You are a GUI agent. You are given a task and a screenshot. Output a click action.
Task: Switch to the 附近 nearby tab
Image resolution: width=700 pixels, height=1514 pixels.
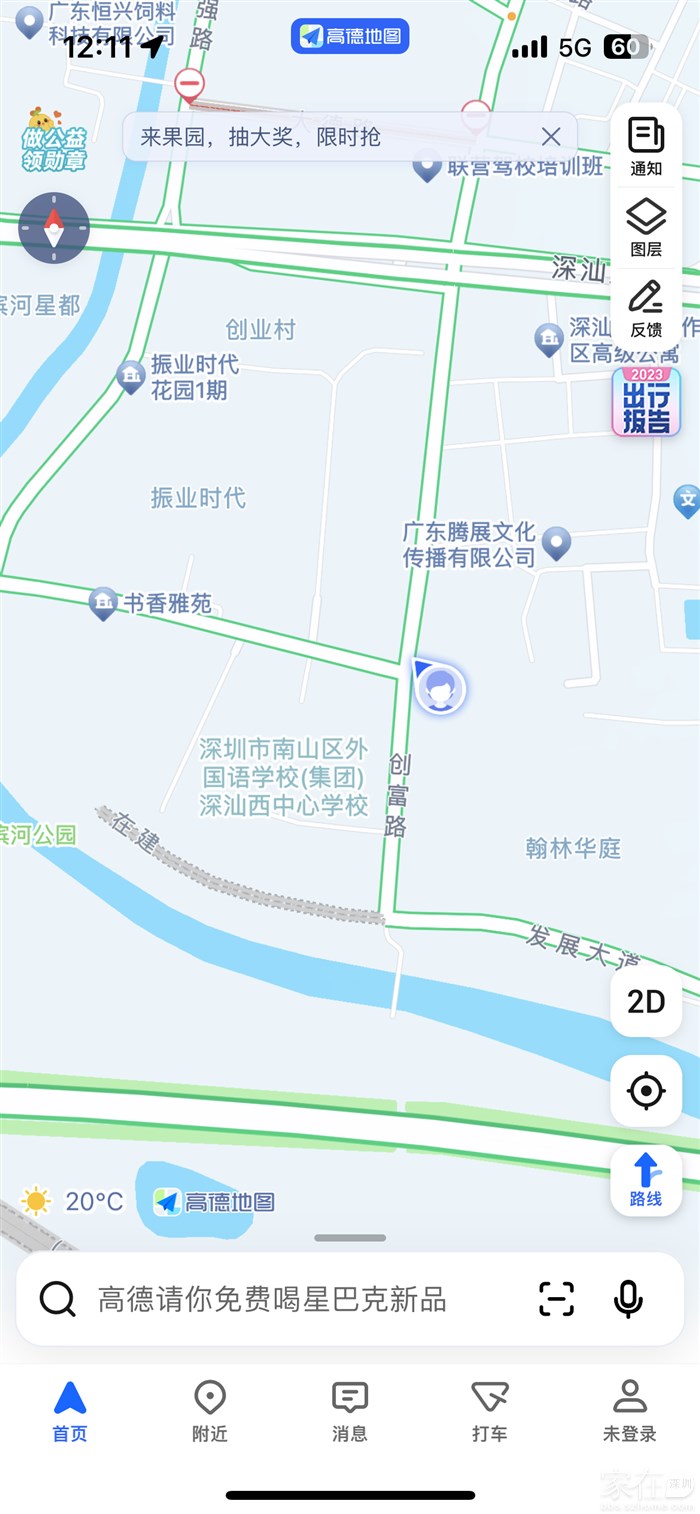210,1410
